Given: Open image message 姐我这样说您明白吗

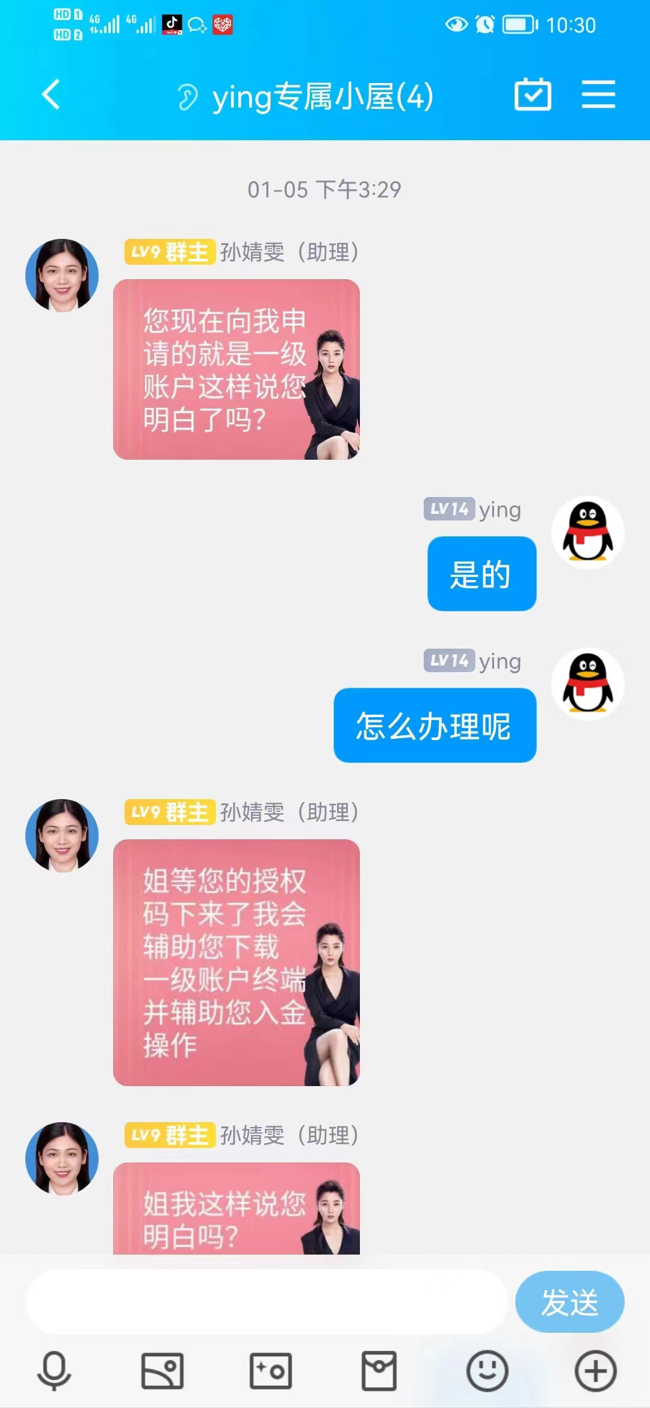Looking at the screenshot, I should 236,1210.
